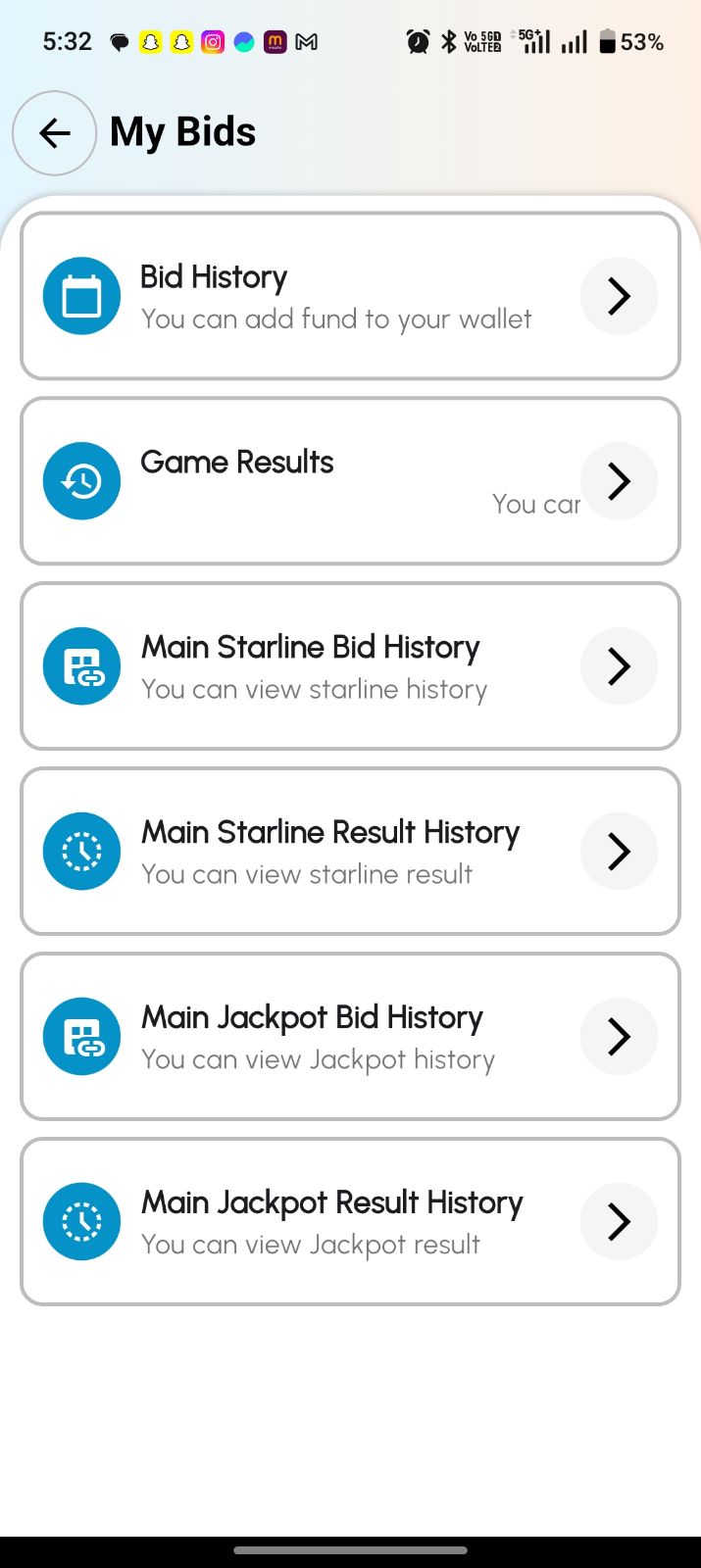Open Main Jackpot Result History
The image size is (701, 1568).
coord(350,1222)
